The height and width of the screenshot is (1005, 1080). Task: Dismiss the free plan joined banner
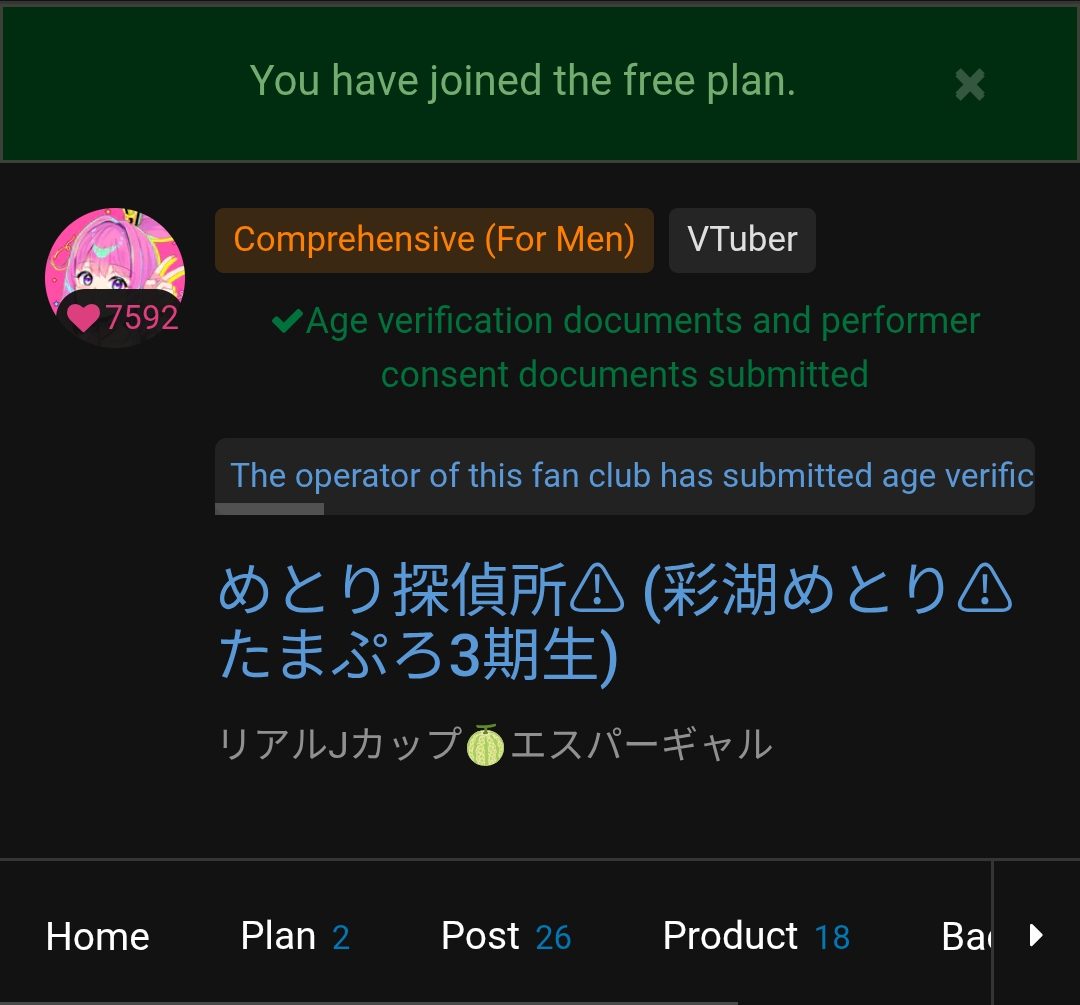pos(969,85)
